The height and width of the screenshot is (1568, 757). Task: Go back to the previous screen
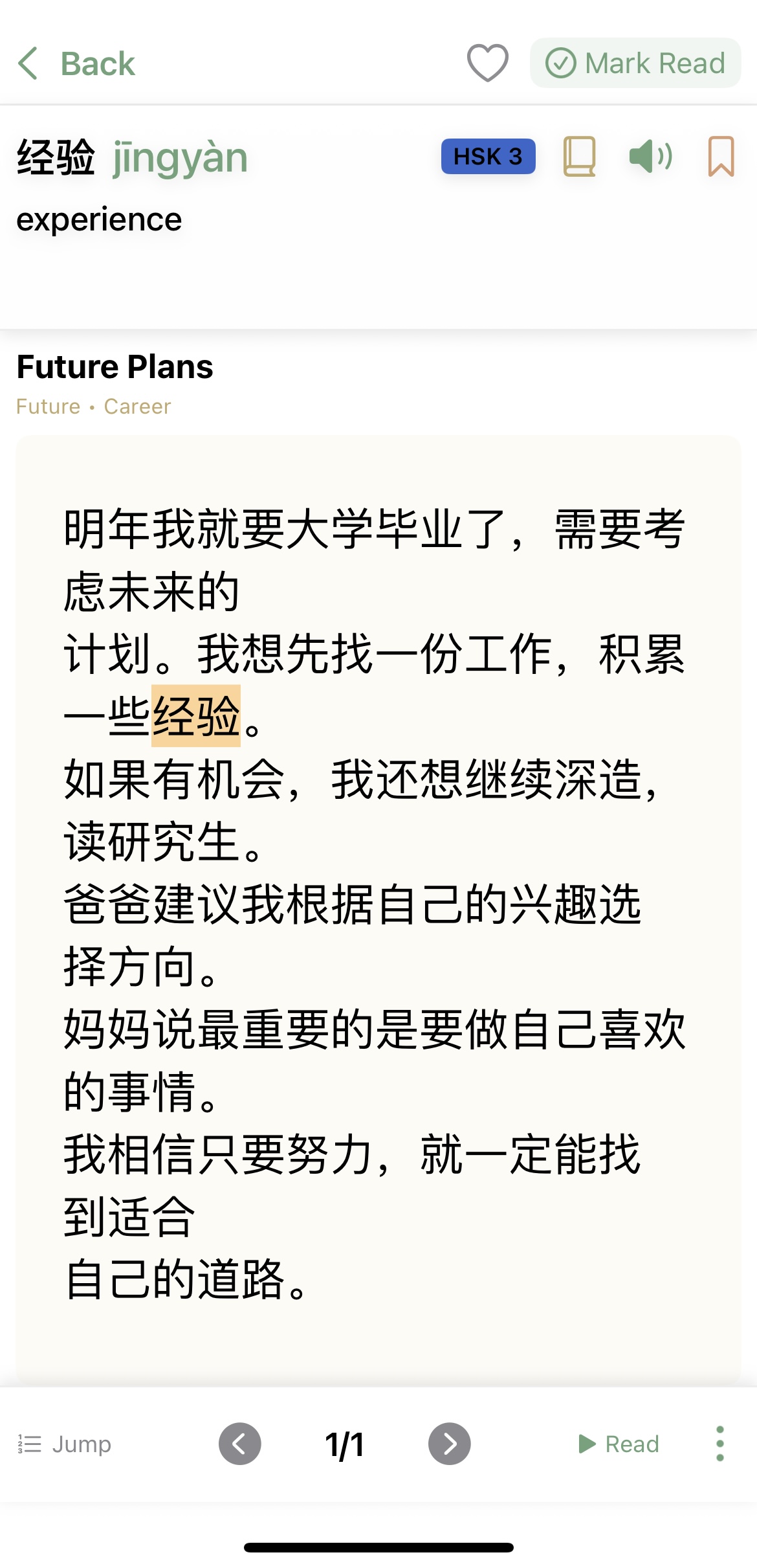point(76,63)
